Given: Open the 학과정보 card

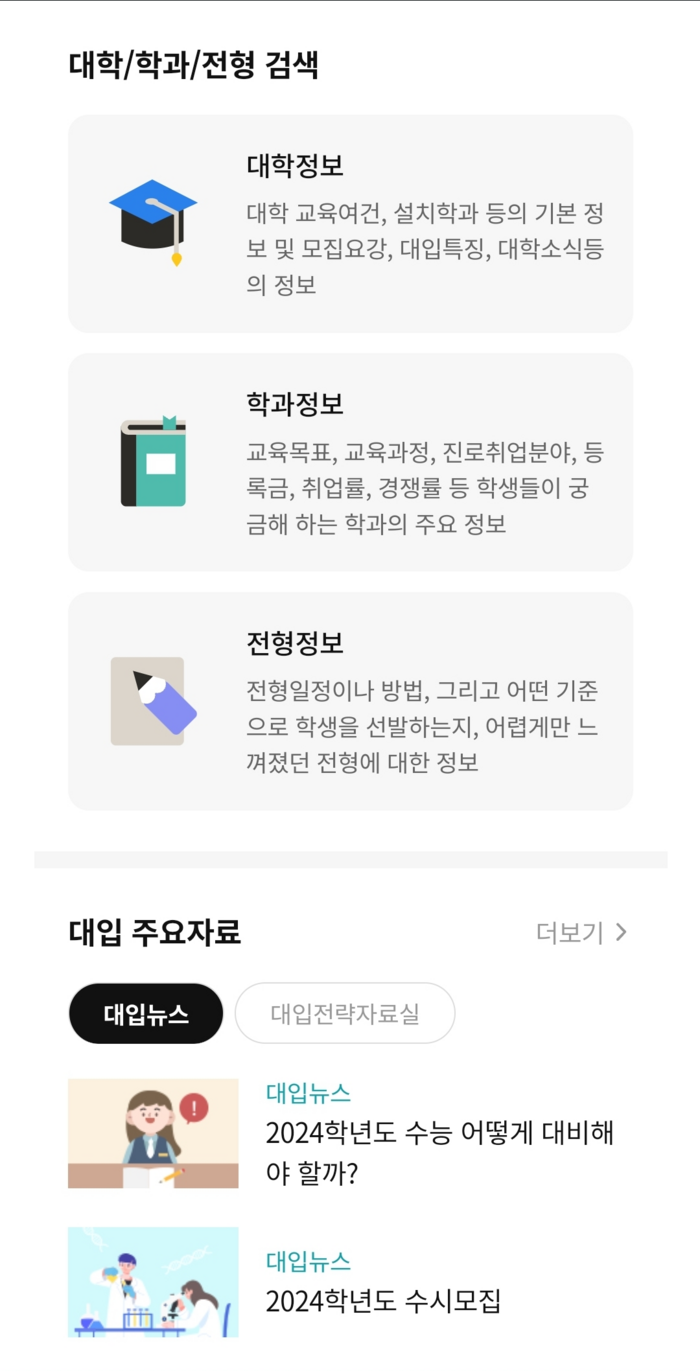Looking at the screenshot, I should [350, 462].
